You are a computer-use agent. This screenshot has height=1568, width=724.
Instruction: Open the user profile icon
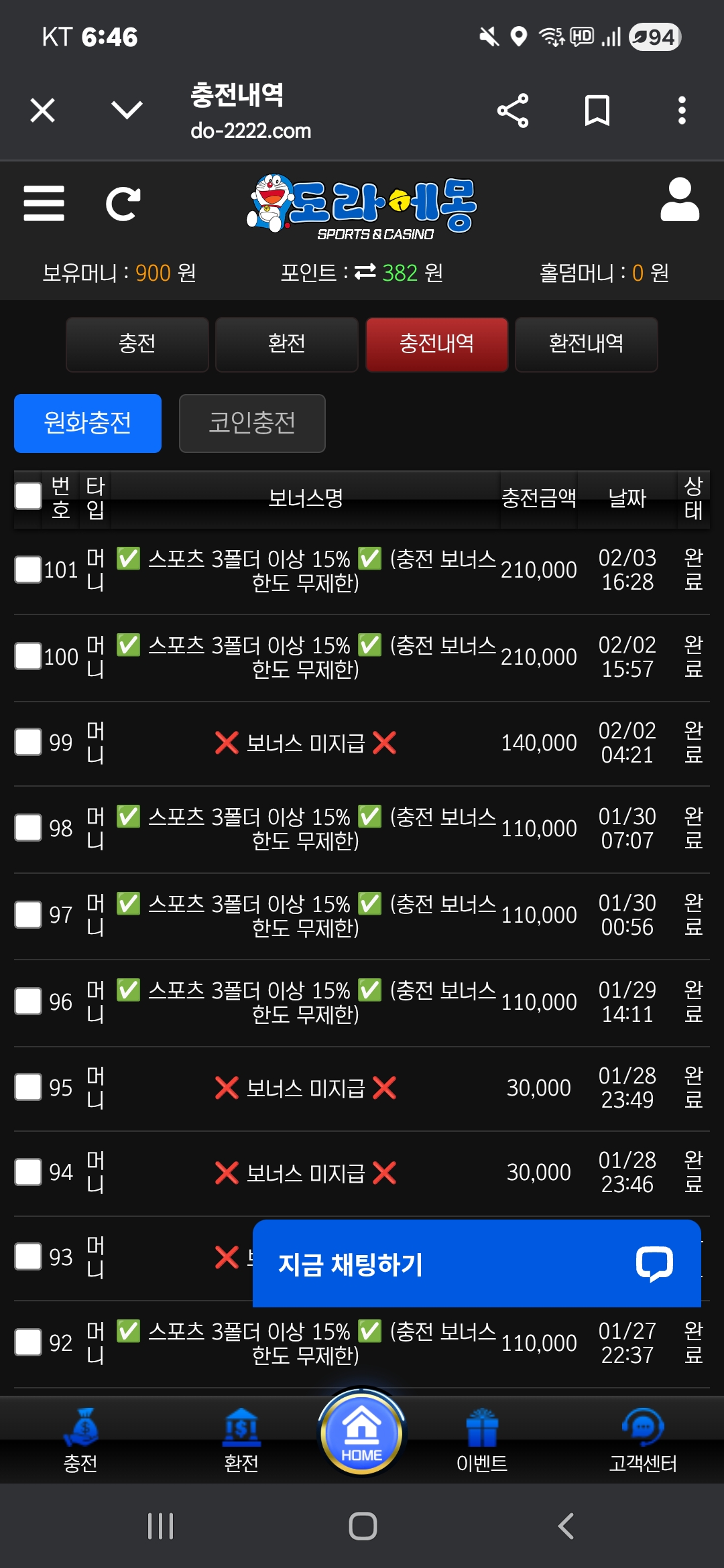tap(680, 199)
